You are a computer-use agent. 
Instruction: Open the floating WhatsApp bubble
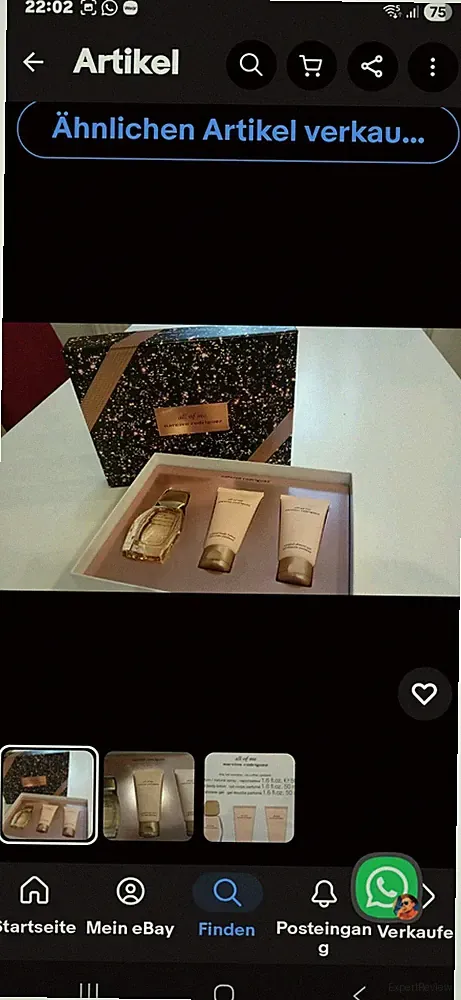(388, 888)
